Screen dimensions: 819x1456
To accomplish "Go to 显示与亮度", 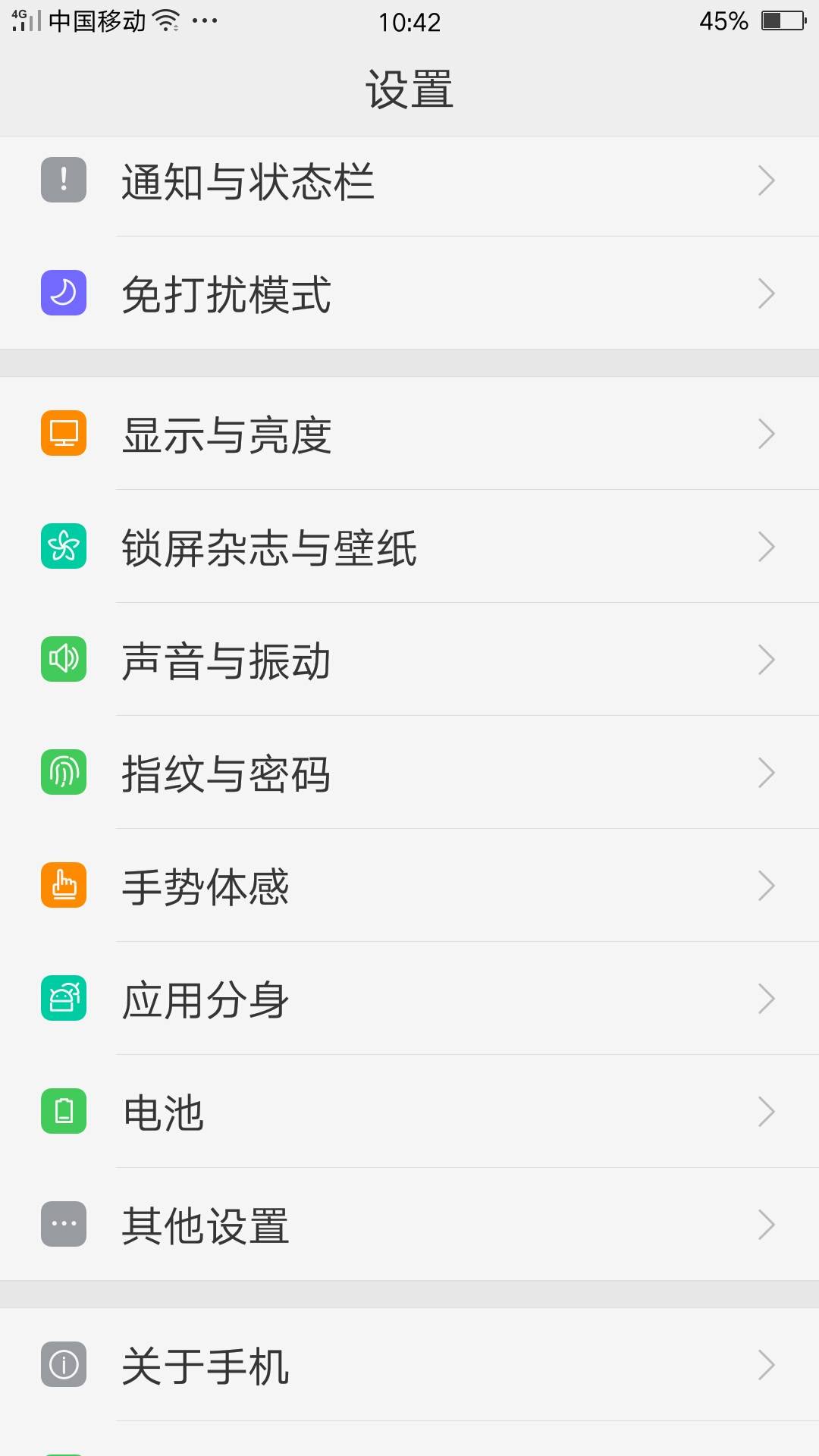I will [x=409, y=435].
